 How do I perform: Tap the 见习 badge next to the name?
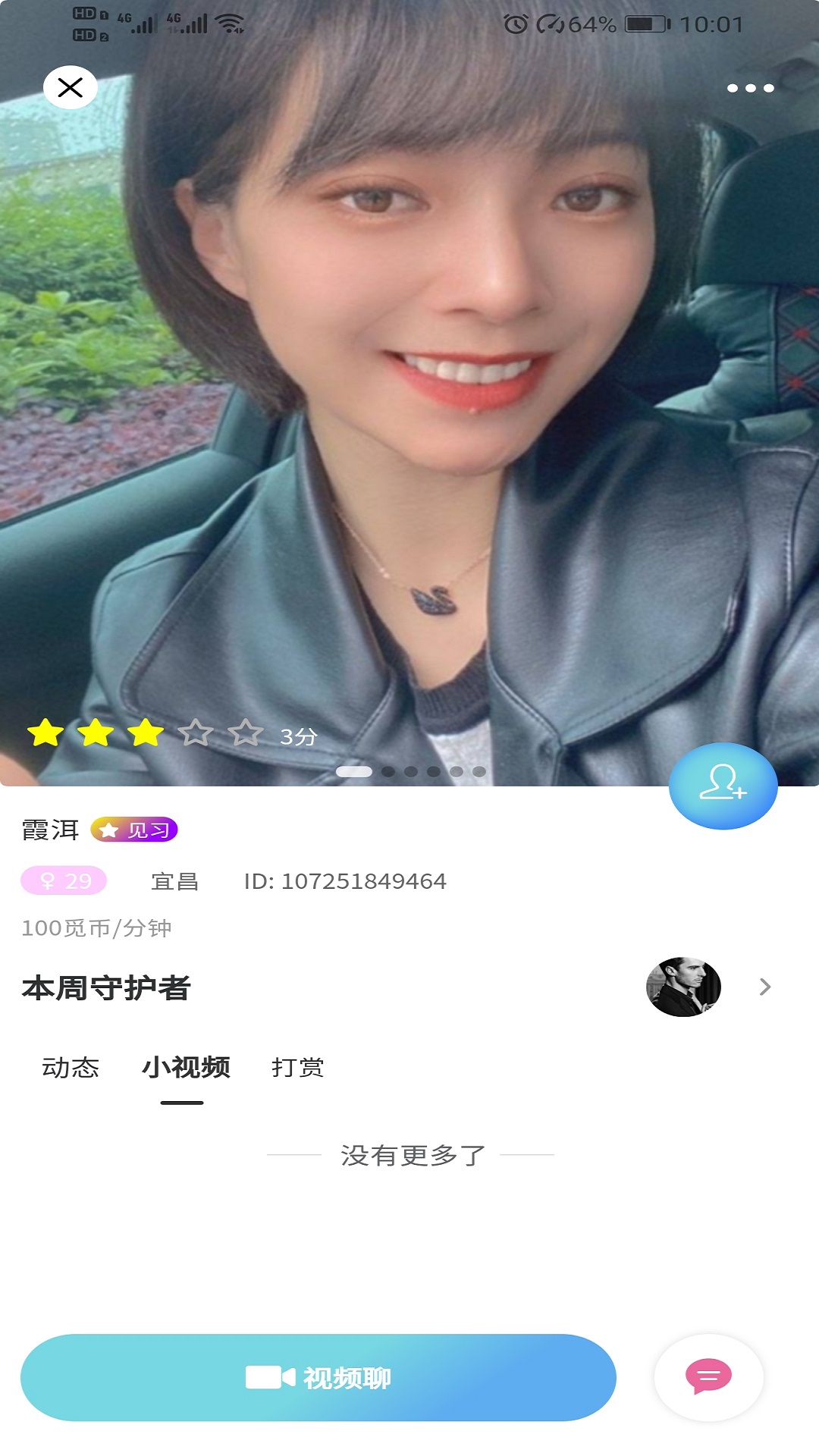coord(136,831)
